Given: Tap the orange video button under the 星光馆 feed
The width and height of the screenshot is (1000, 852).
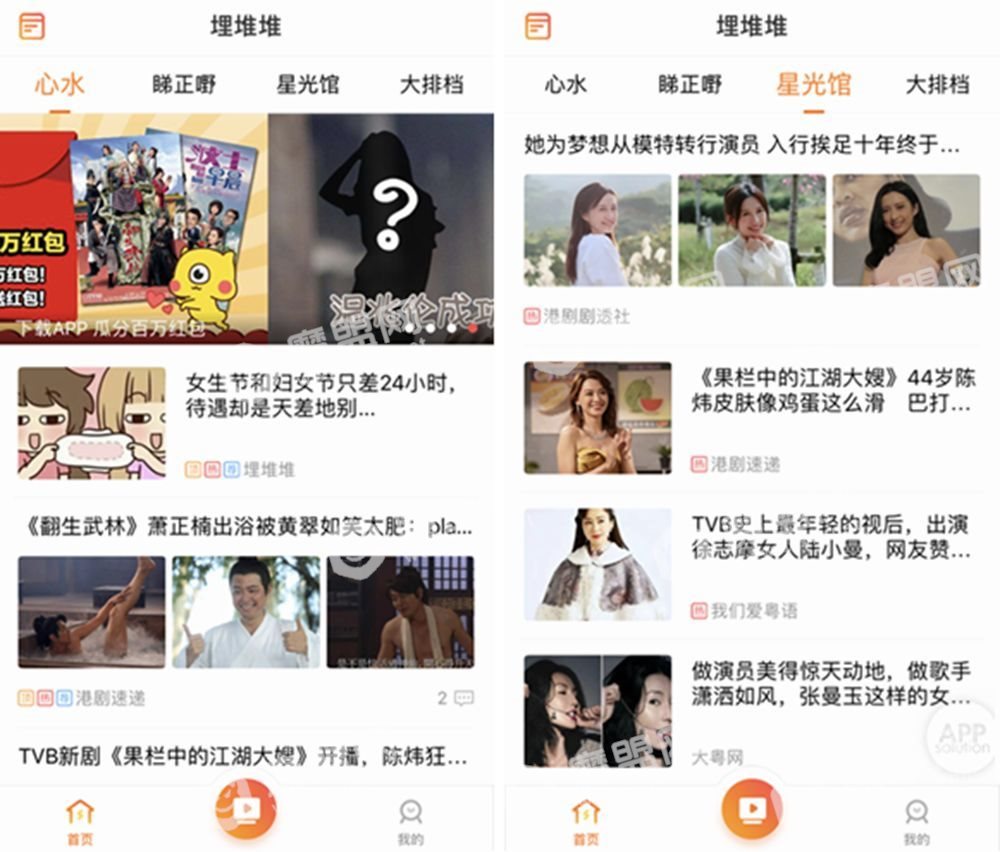Looking at the screenshot, I should pos(751,808).
